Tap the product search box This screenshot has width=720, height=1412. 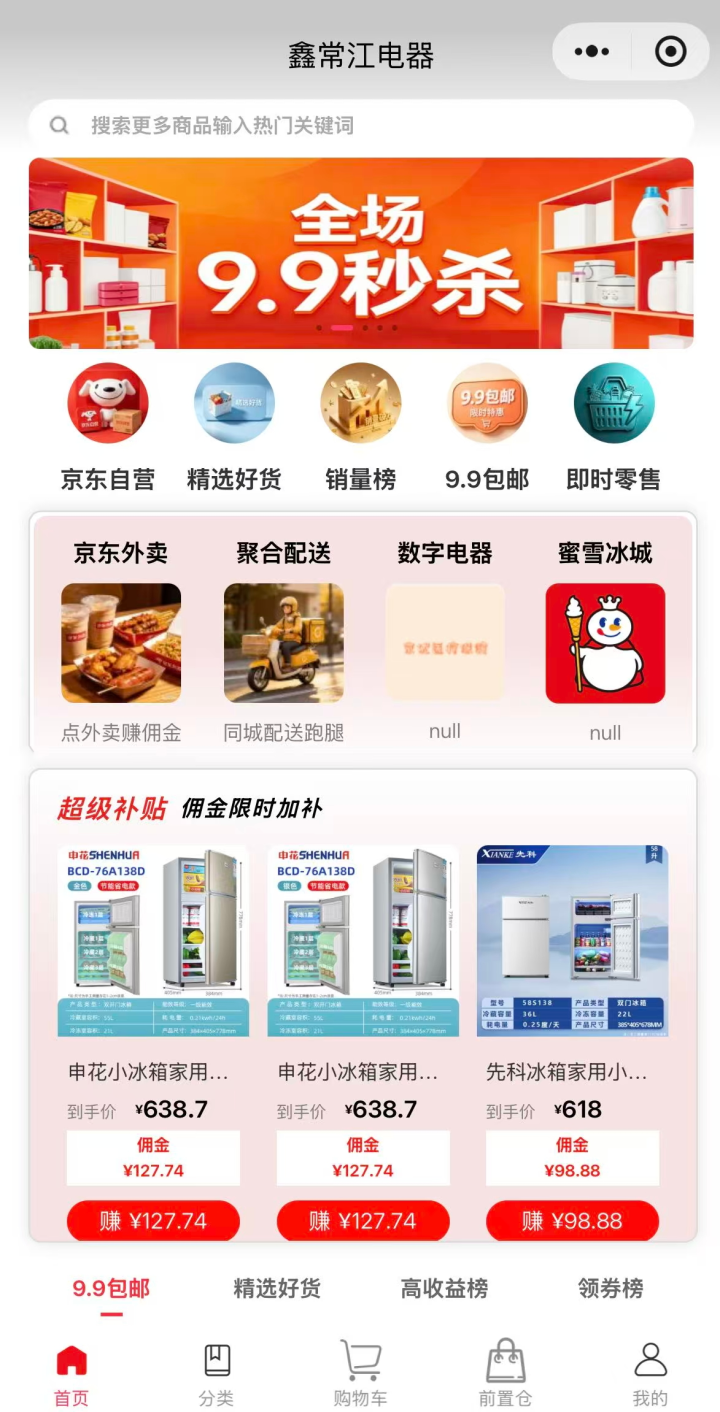click(x=361, y=125)
